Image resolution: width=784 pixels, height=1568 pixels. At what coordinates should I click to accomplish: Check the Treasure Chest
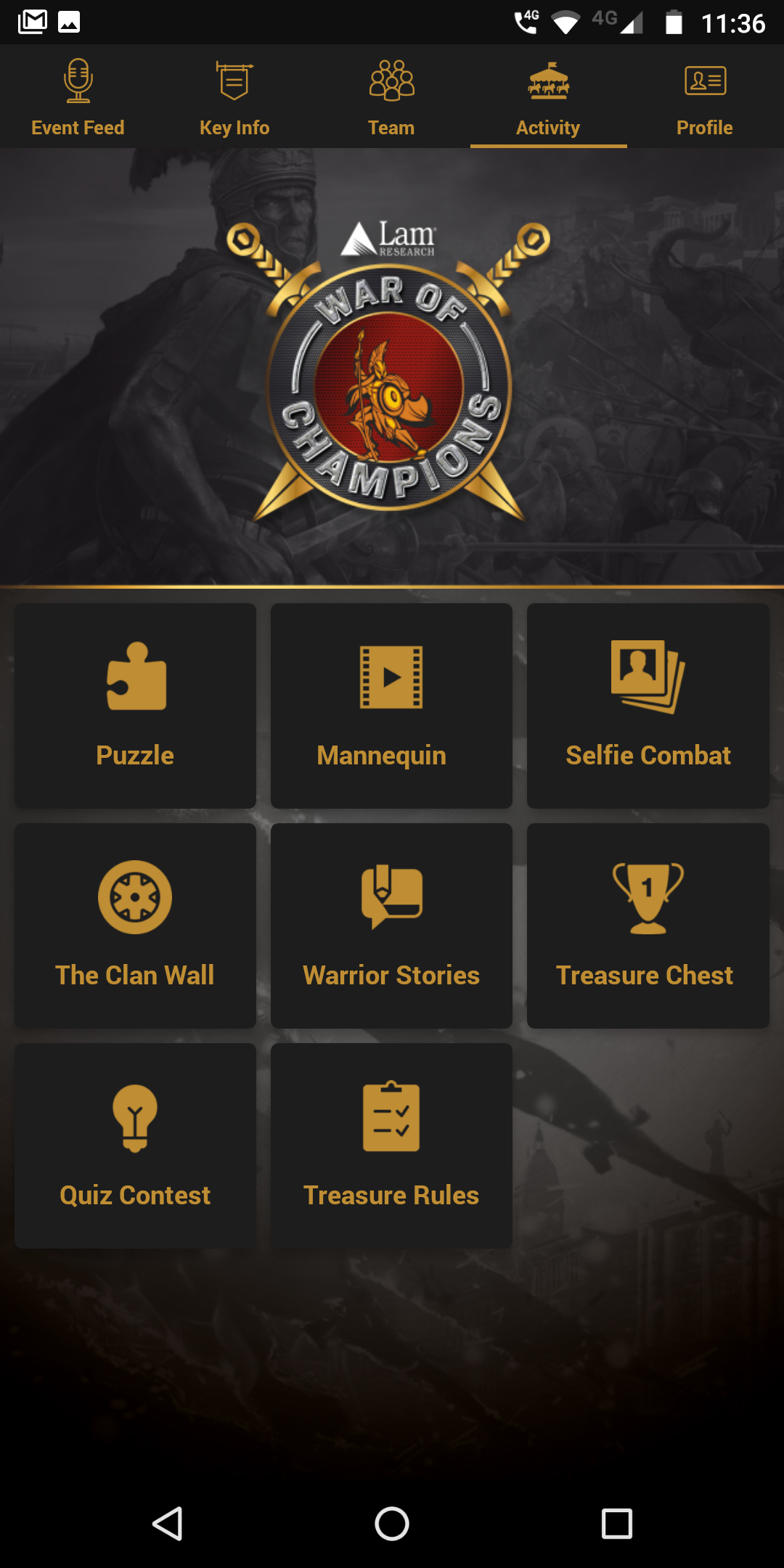pyautogui.click(x=648, y=926)
